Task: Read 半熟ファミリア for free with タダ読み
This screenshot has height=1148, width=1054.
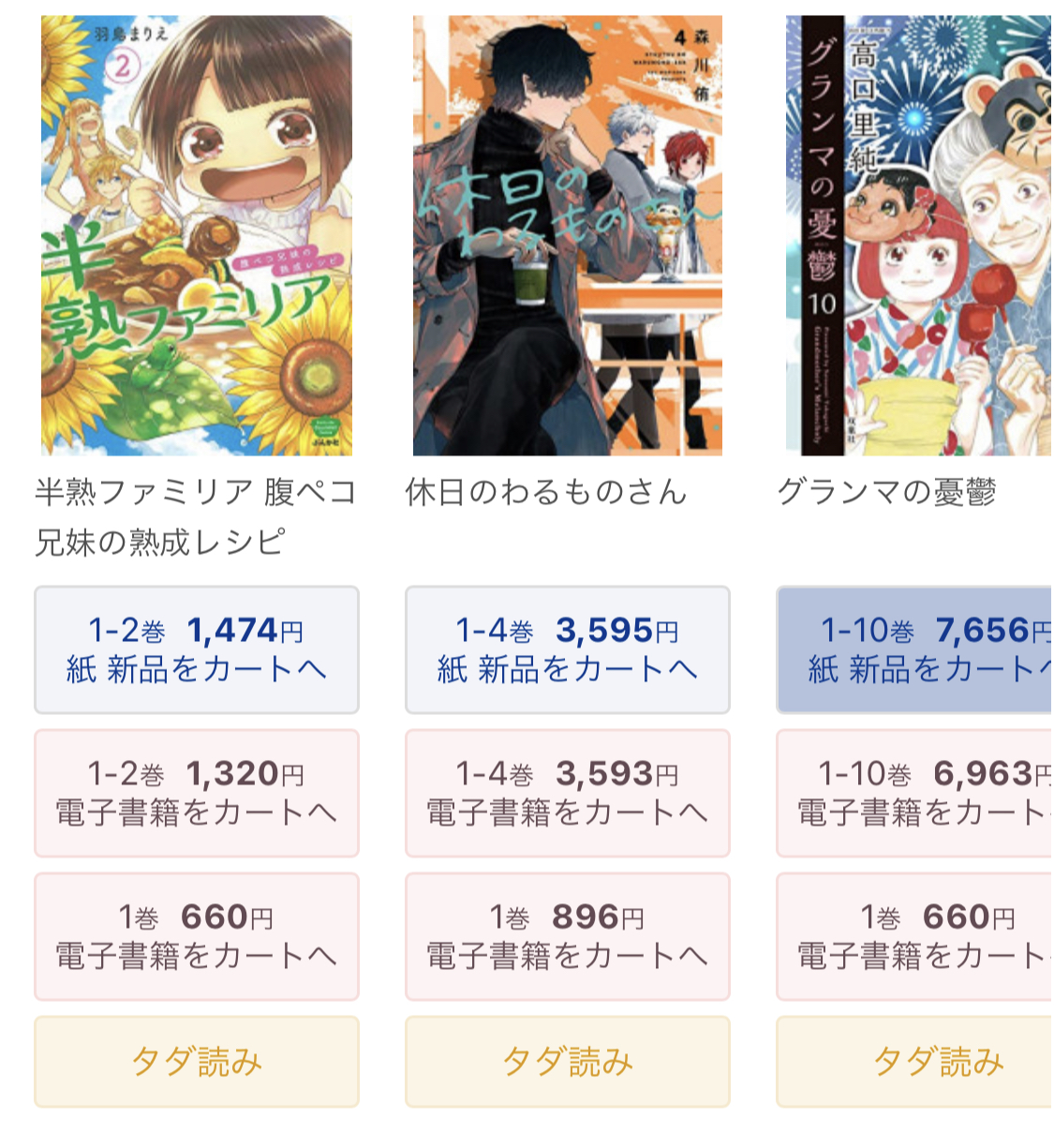Action: 196,1062
